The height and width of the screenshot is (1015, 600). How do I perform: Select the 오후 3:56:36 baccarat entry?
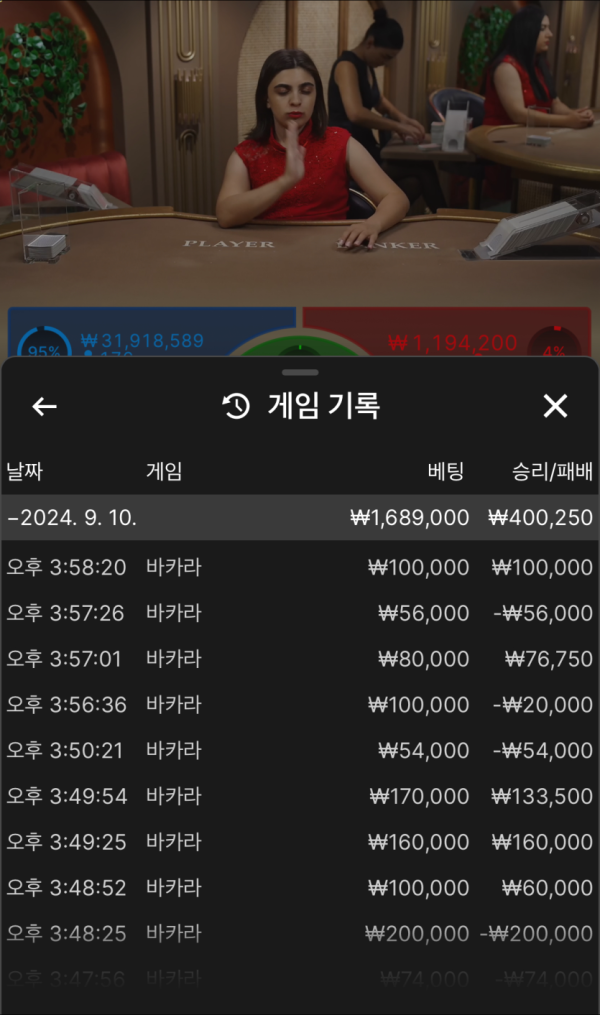coord(300,705)
